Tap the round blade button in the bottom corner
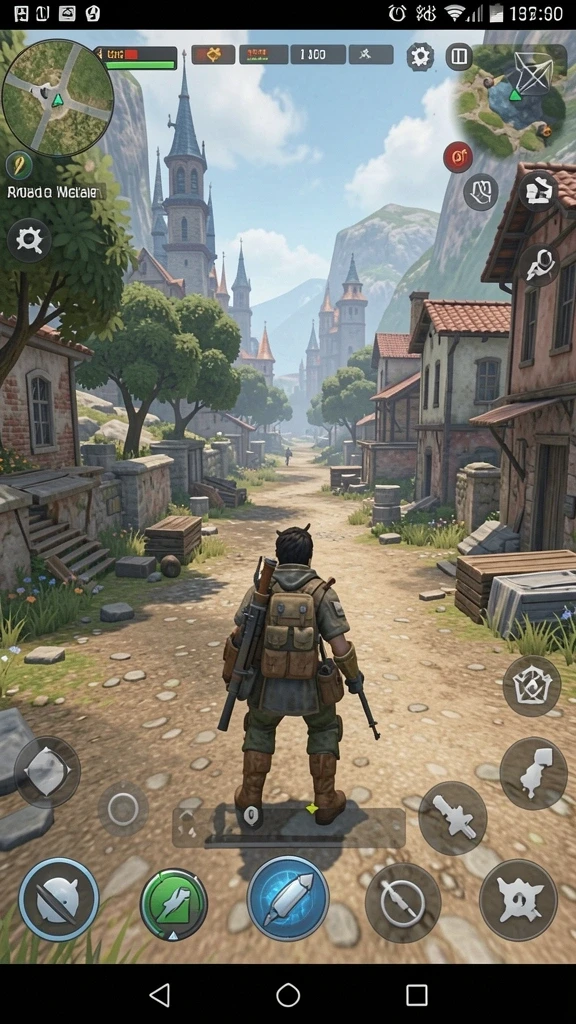This screenshot has width=576, height=1024. click(59, 899)
